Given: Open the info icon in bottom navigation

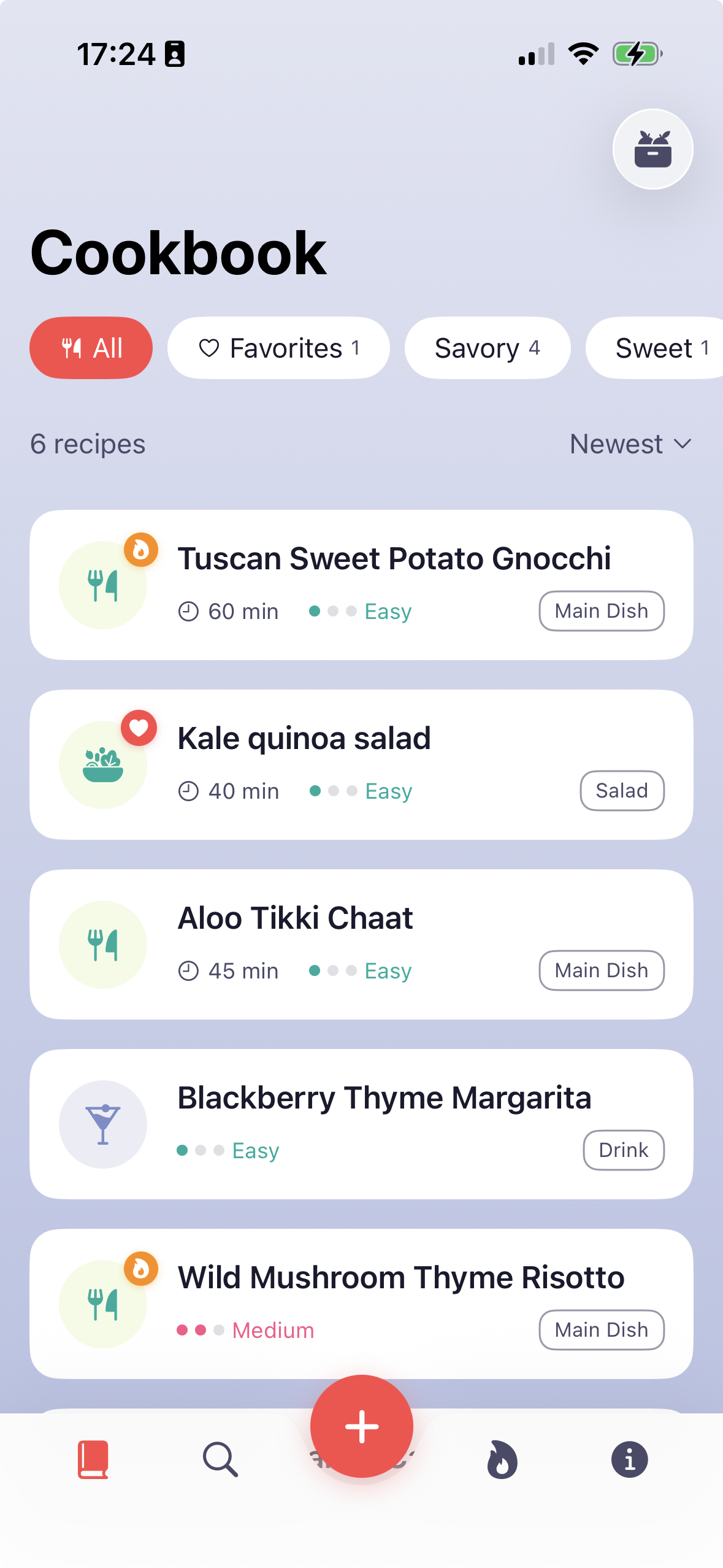Looking at the screenshot, I should click(x=630, y=1459).
